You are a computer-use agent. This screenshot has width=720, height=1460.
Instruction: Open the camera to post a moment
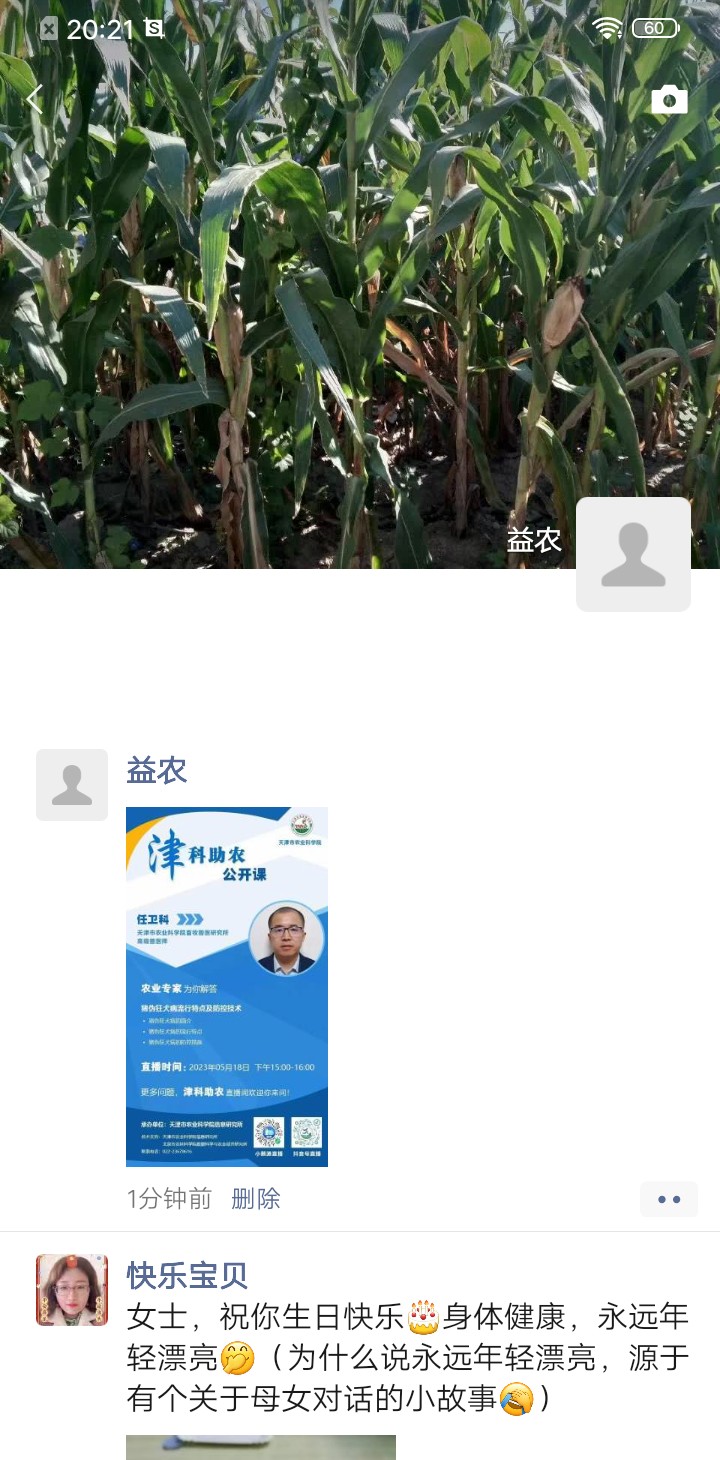coord(669,99)
